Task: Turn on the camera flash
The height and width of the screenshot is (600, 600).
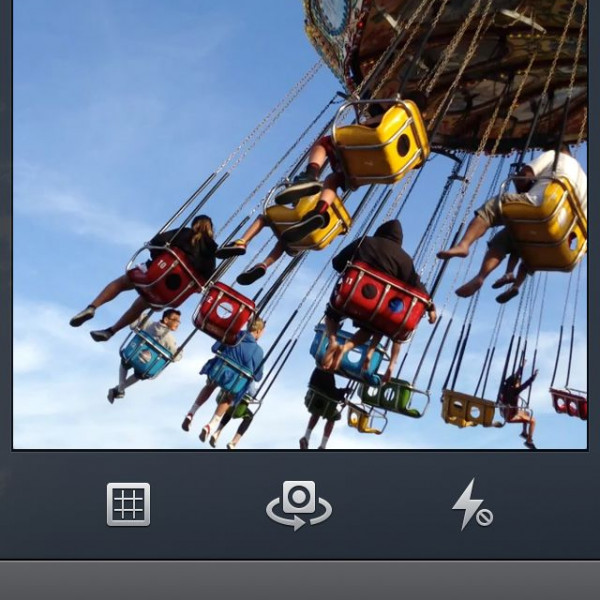Action: pyautogui.click(x=470, y=504)
